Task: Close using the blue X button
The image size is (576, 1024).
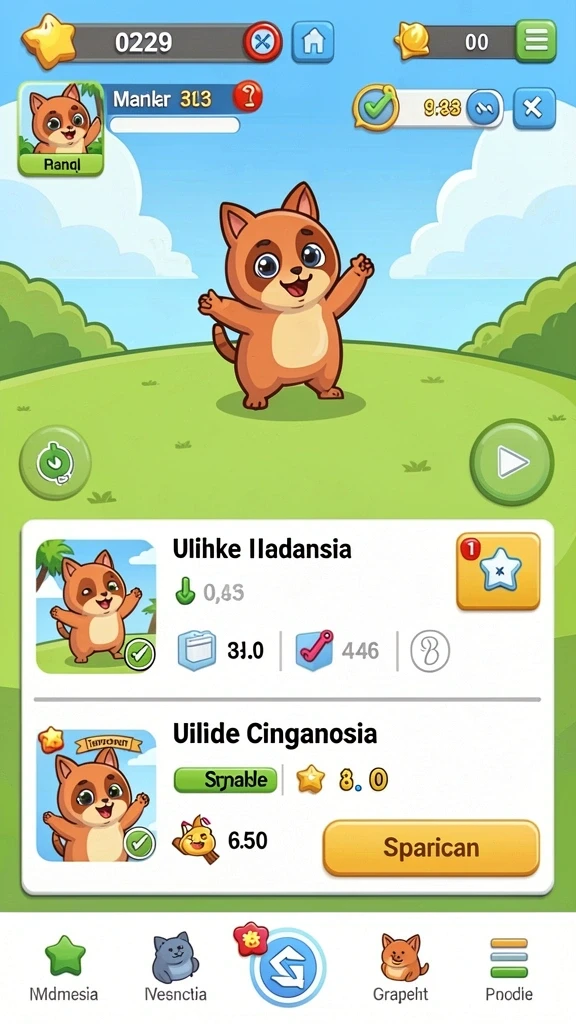Action: [534, 108]
